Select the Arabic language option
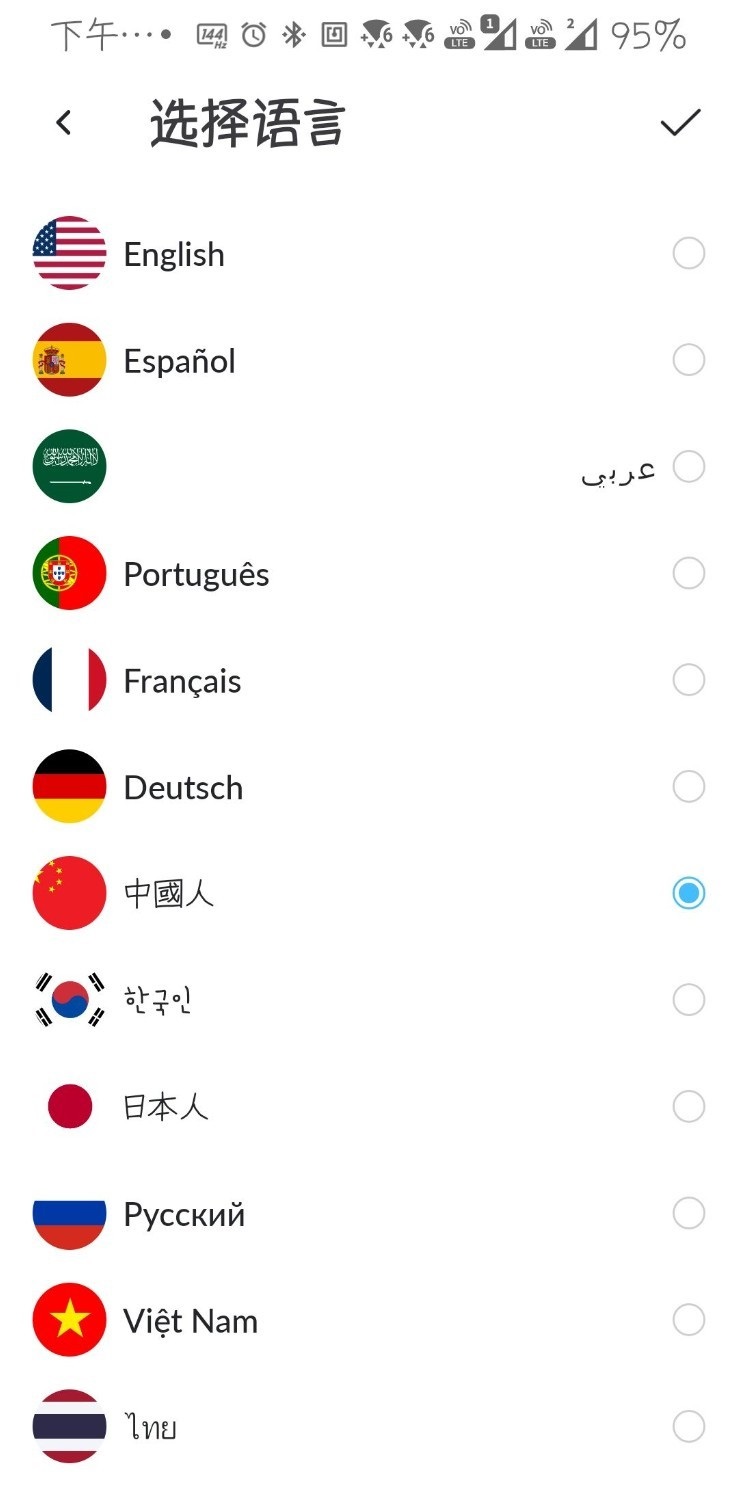This screenshot has width=736, height=1500. tap(688, 467)
